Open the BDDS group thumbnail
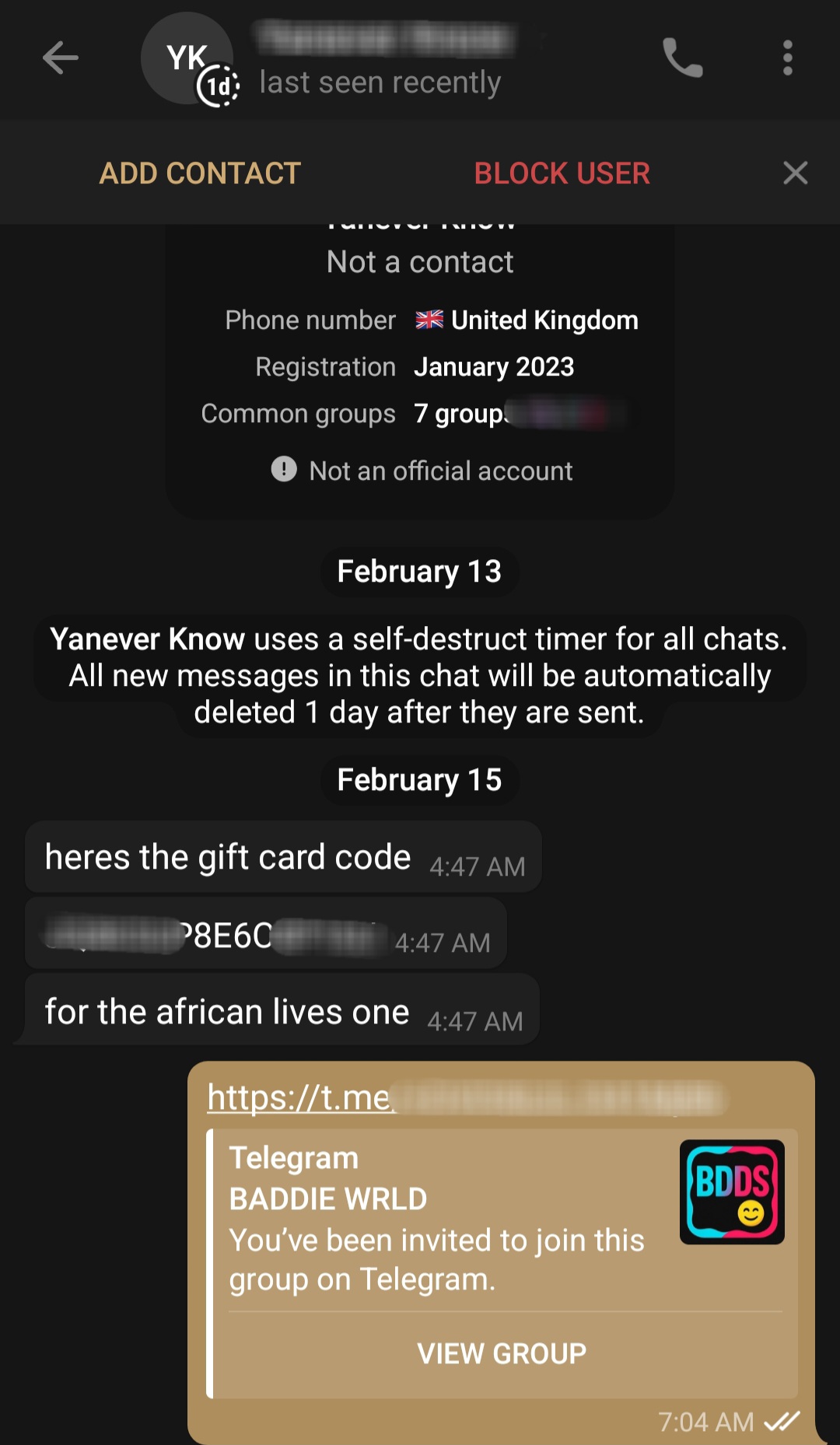The height and width of the screenshot is (1445, 840). coord(732,1191)
